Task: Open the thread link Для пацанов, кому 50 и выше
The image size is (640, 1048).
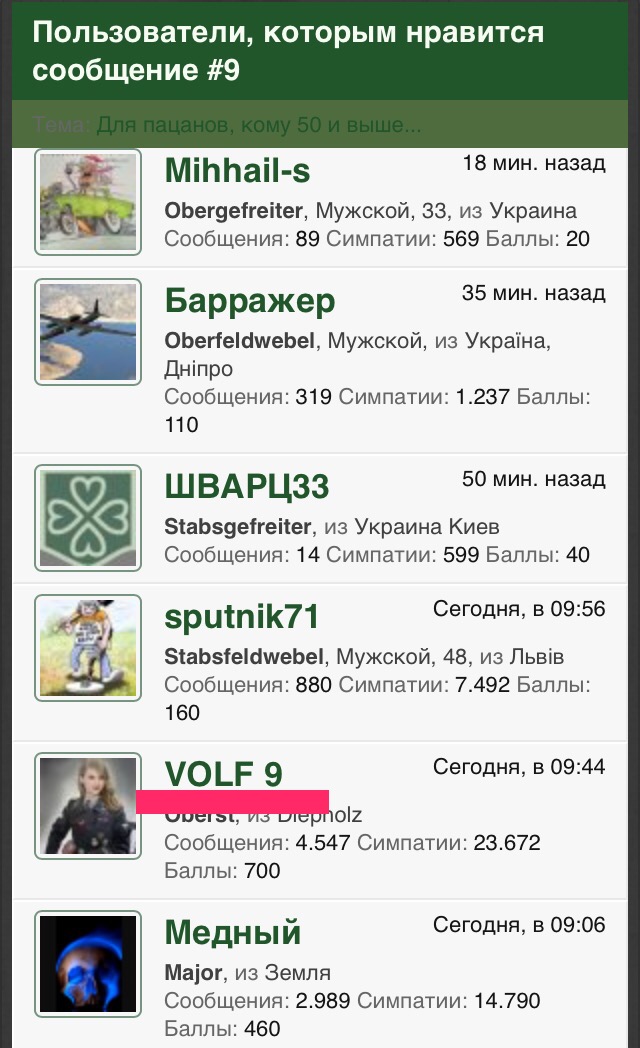Action: point(259,125)
